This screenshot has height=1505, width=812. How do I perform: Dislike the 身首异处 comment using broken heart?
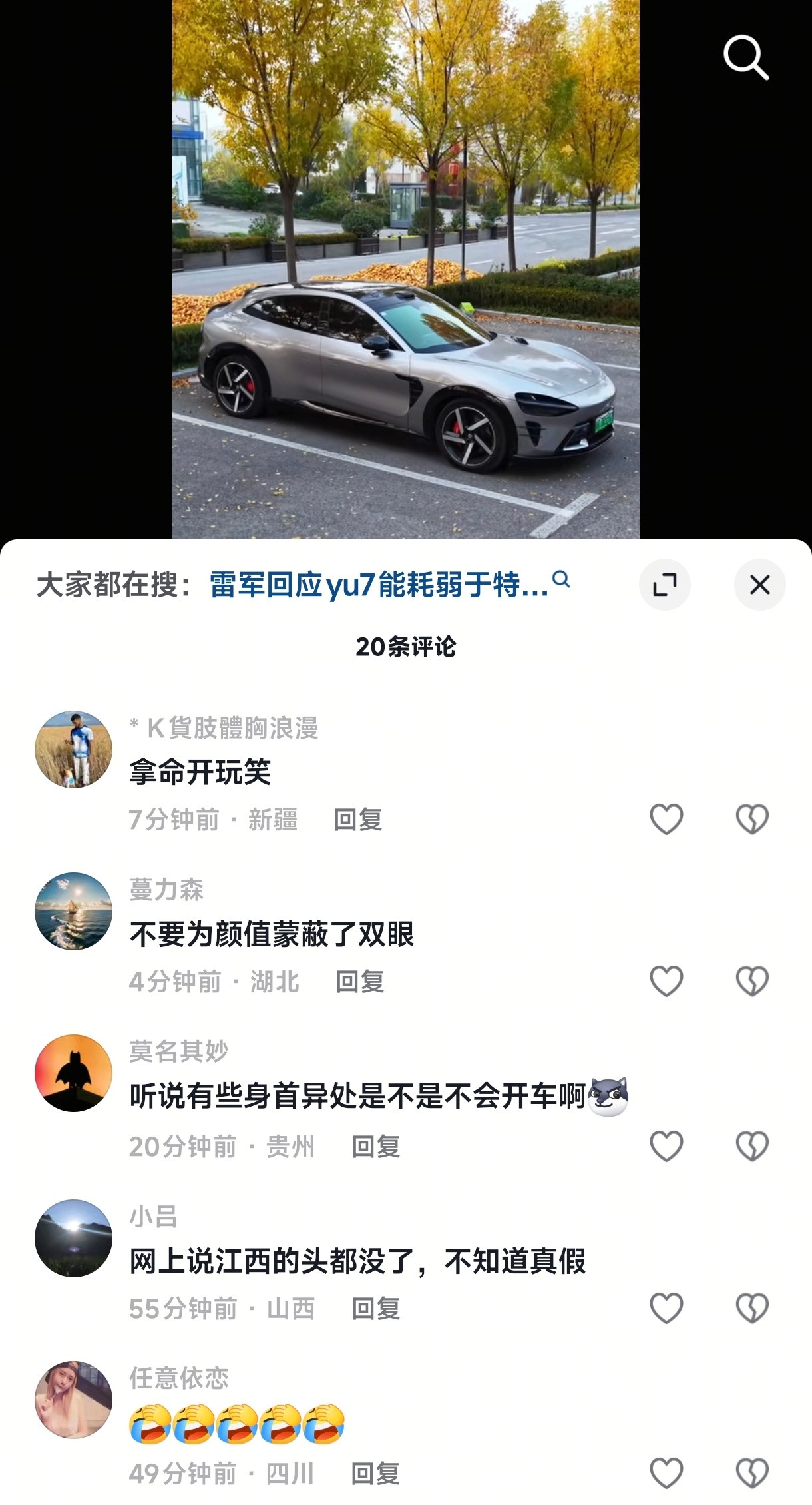point(753,1145)
